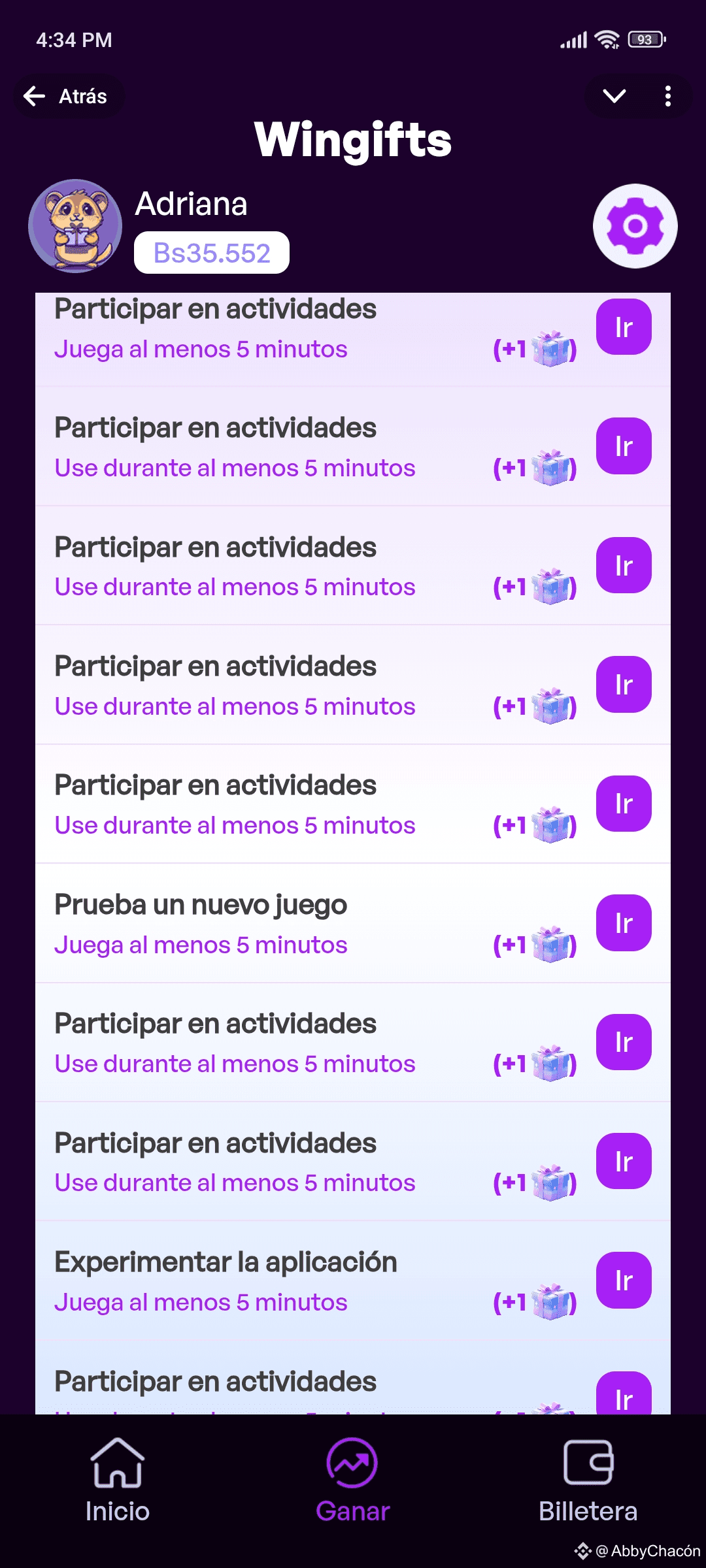The width and height of the screenshot is (706, 1568).
Task: Hit Ir next to Experimentar la aplicación
Action: (624, 1280)
